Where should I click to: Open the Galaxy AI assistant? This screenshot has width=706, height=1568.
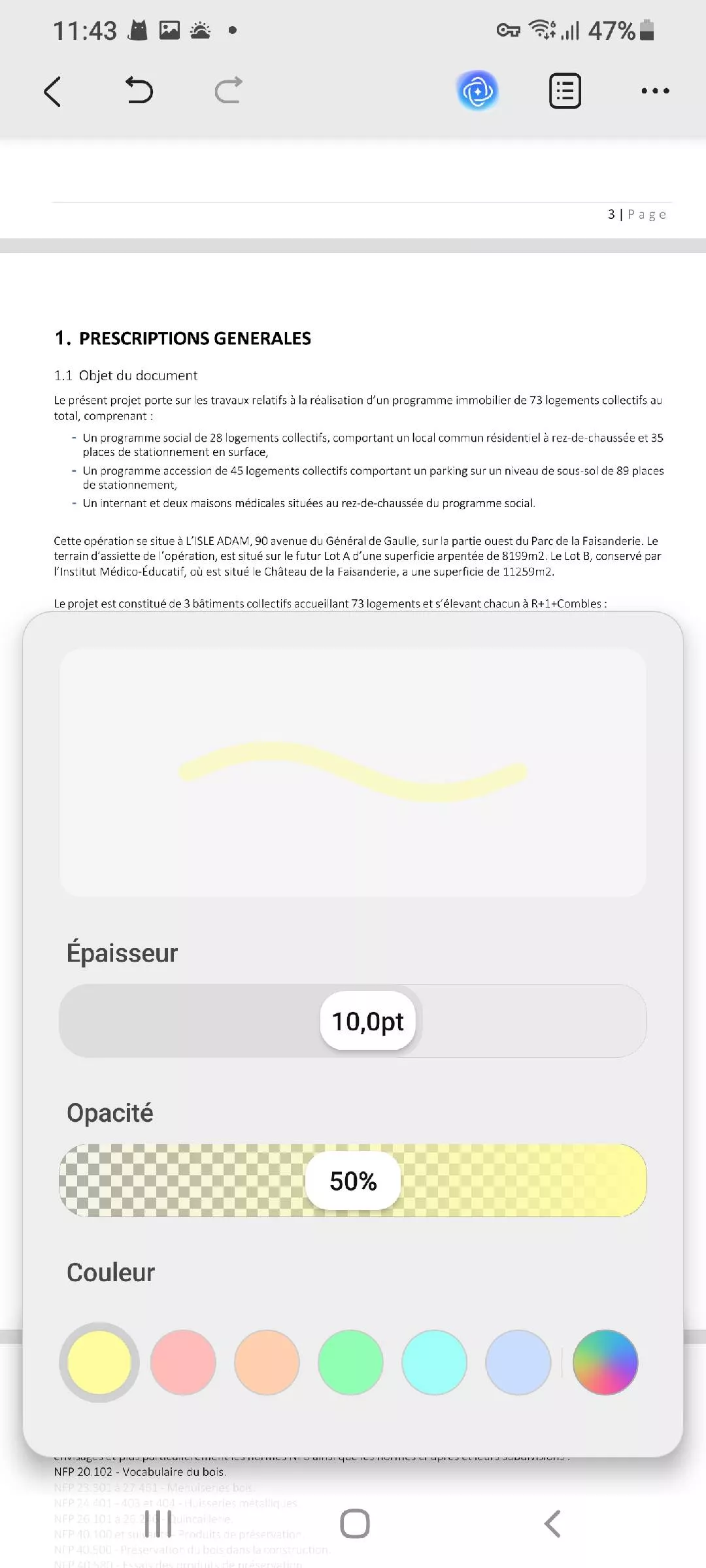coord(478,91)
